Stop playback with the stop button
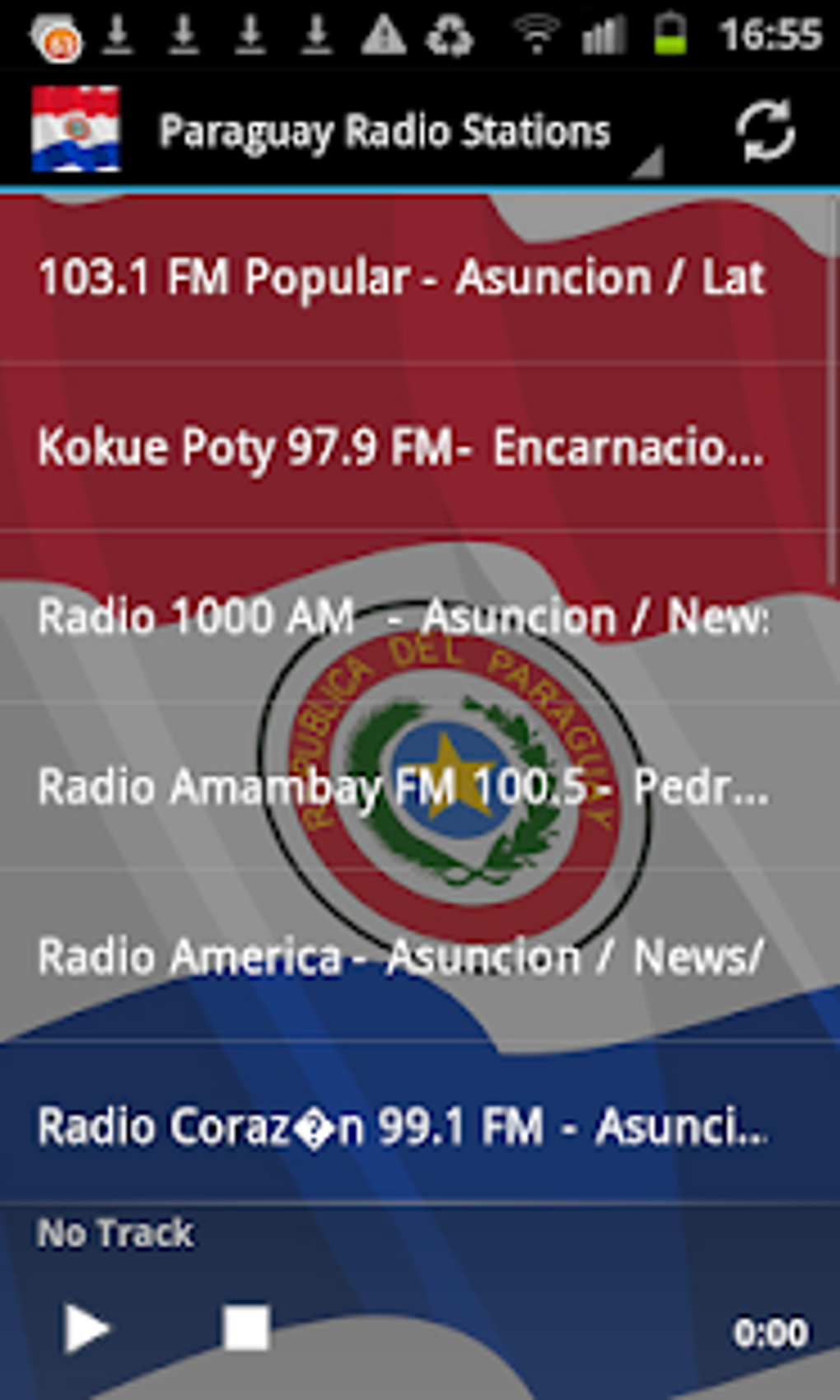Image resolution: width=840 pixels, height=1400 pixels. pos(246,1328)
